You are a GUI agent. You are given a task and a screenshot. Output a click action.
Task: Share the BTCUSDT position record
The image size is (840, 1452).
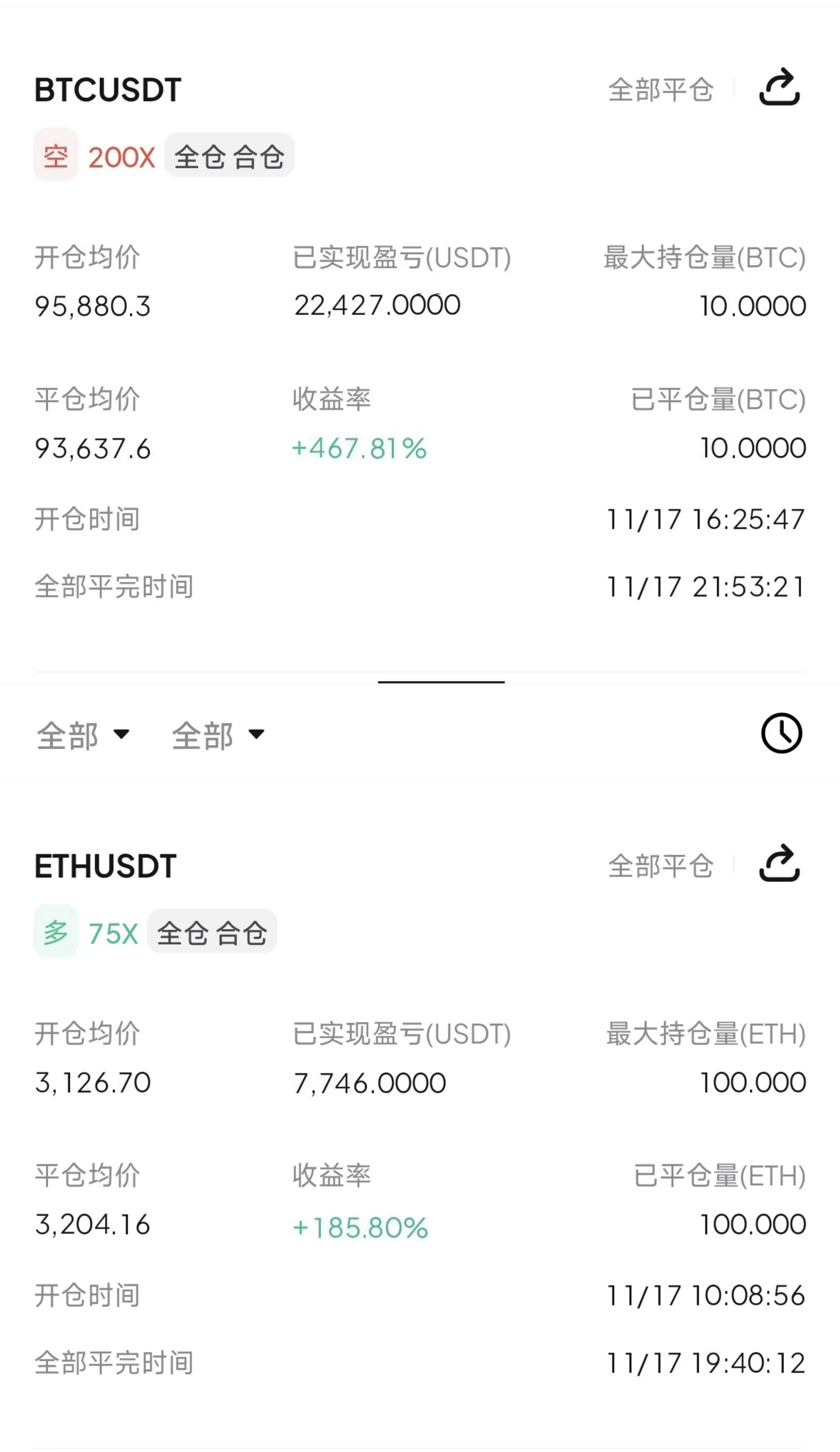click(779, 87)
